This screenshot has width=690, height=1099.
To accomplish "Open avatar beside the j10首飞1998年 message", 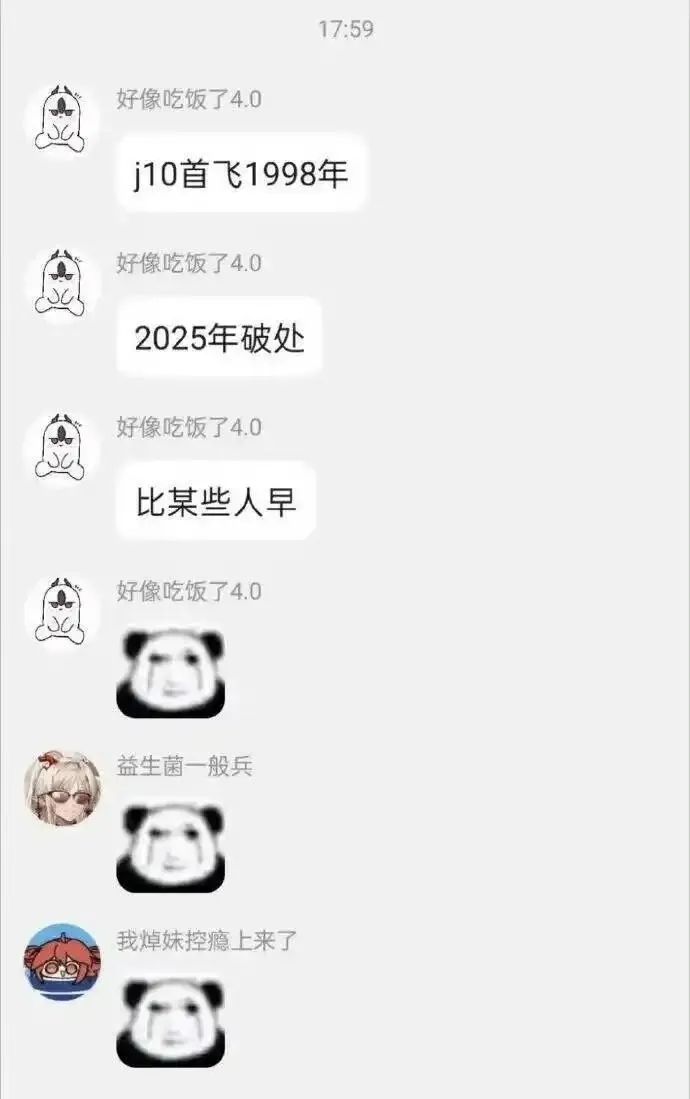I will pos(62,122).
